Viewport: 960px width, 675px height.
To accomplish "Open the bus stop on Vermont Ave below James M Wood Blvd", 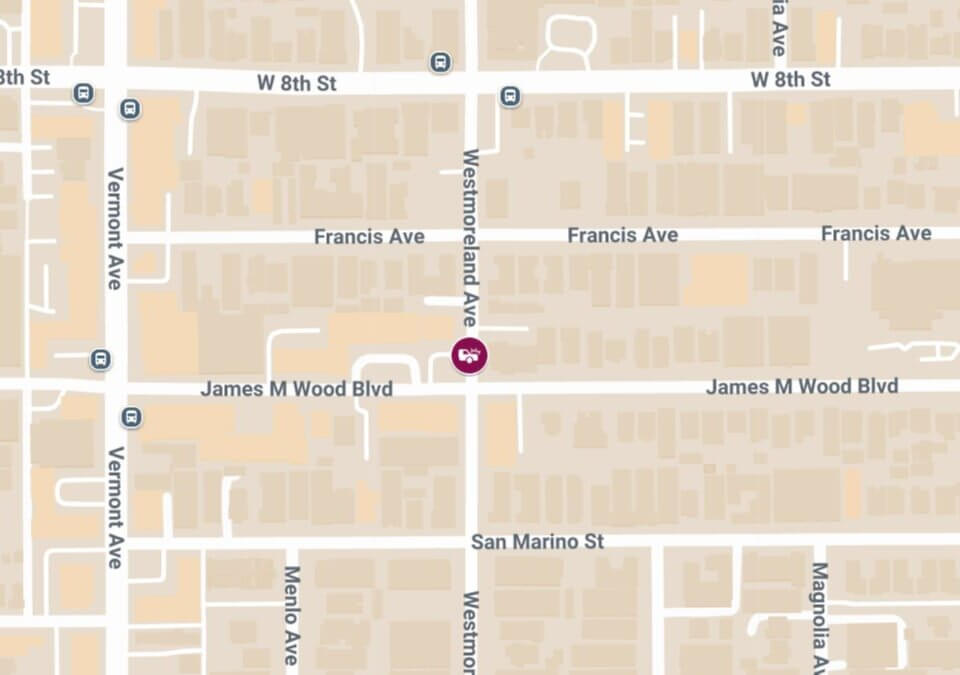I will pos(132,416).
